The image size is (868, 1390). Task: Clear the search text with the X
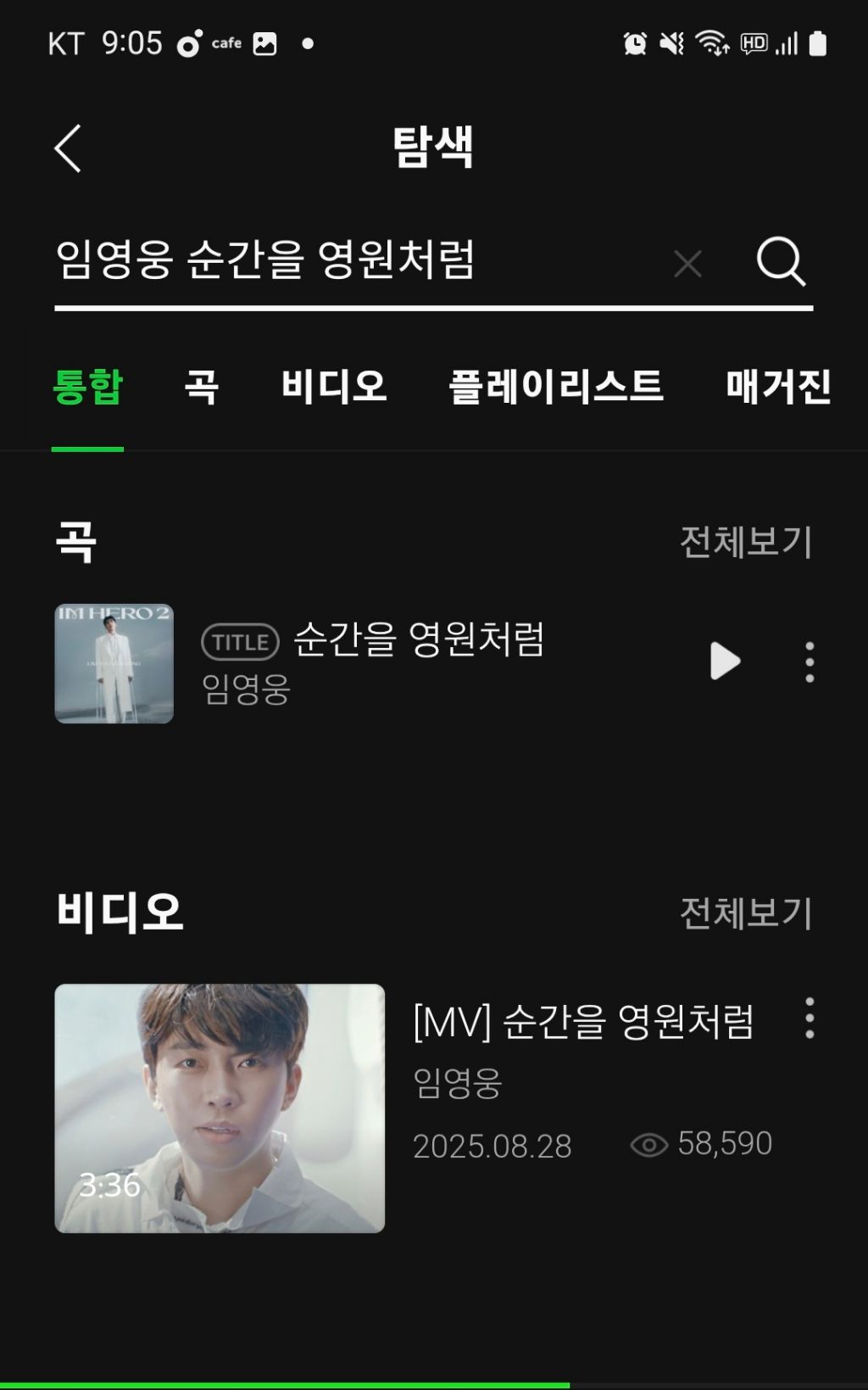point(687,264)
